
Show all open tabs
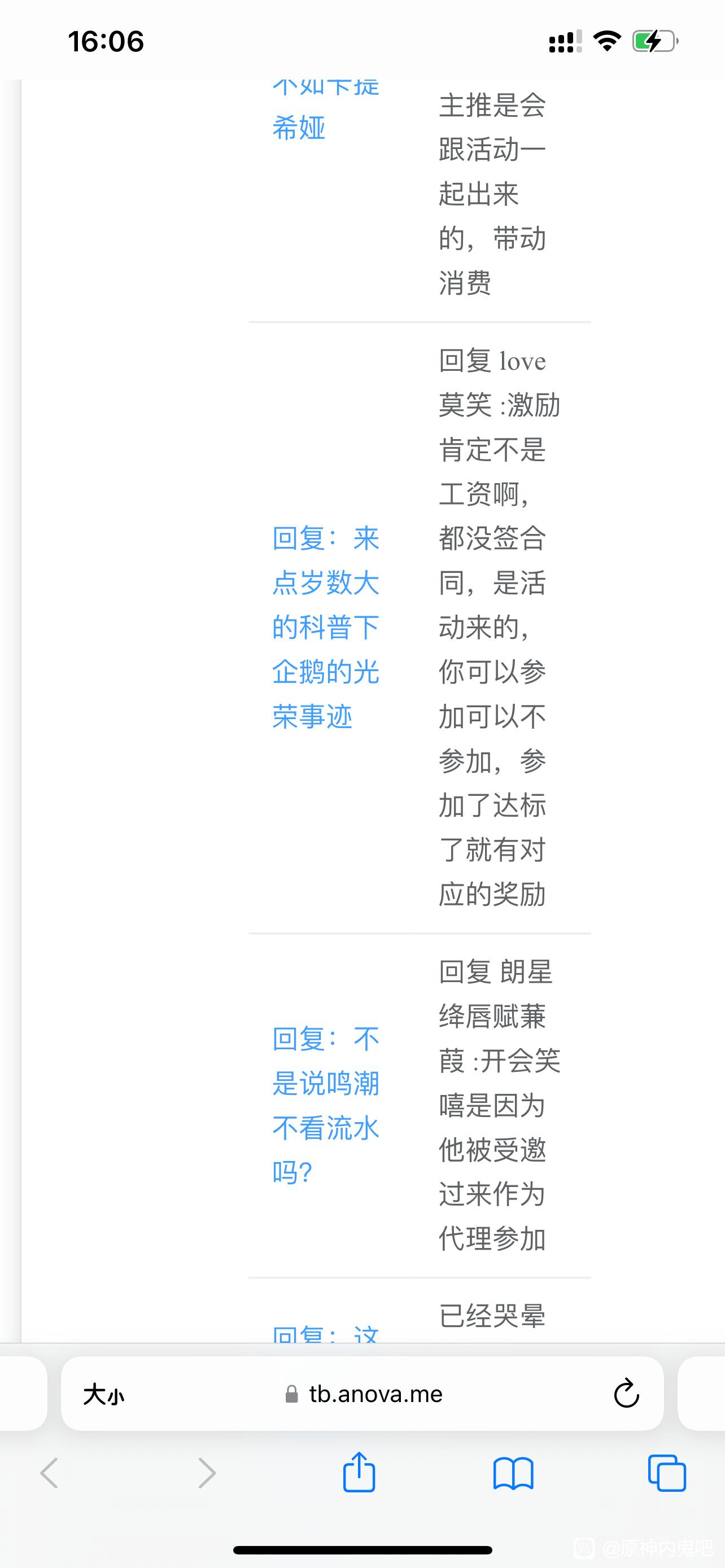[667, 1473]
